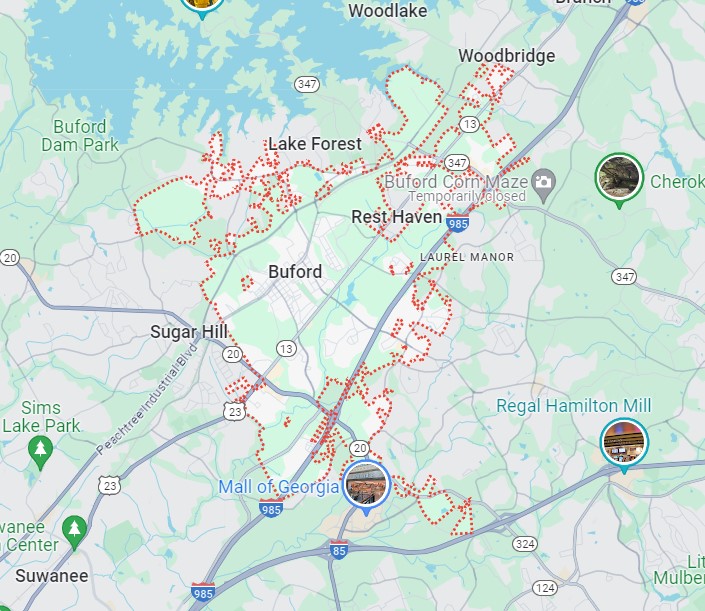Image resolution: width=705 pixels, height=611 pixels.
Task: Open the Mall of Georgia photo pin
Action: (x=365, y=484)
